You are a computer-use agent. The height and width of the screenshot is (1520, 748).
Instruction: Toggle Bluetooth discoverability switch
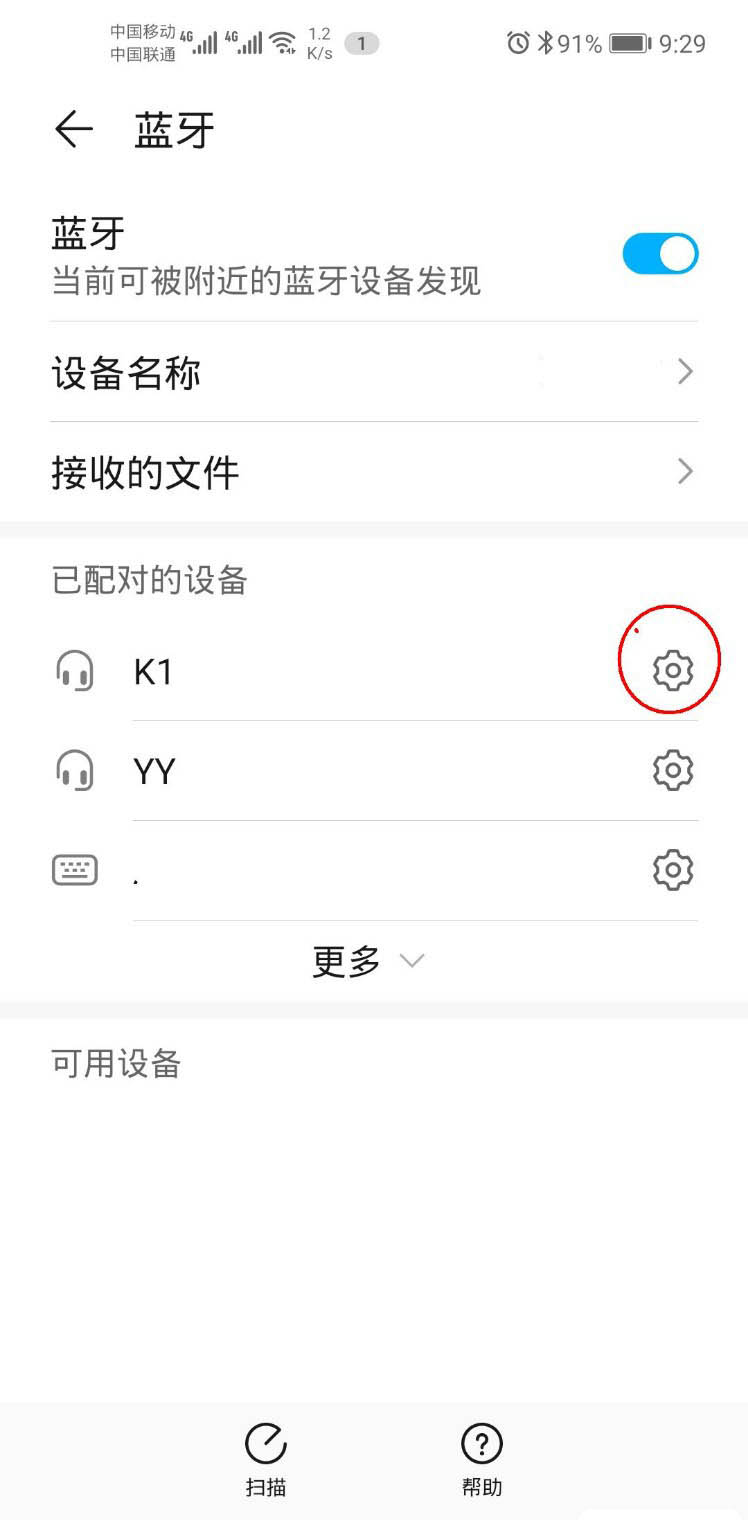point(660,253)
